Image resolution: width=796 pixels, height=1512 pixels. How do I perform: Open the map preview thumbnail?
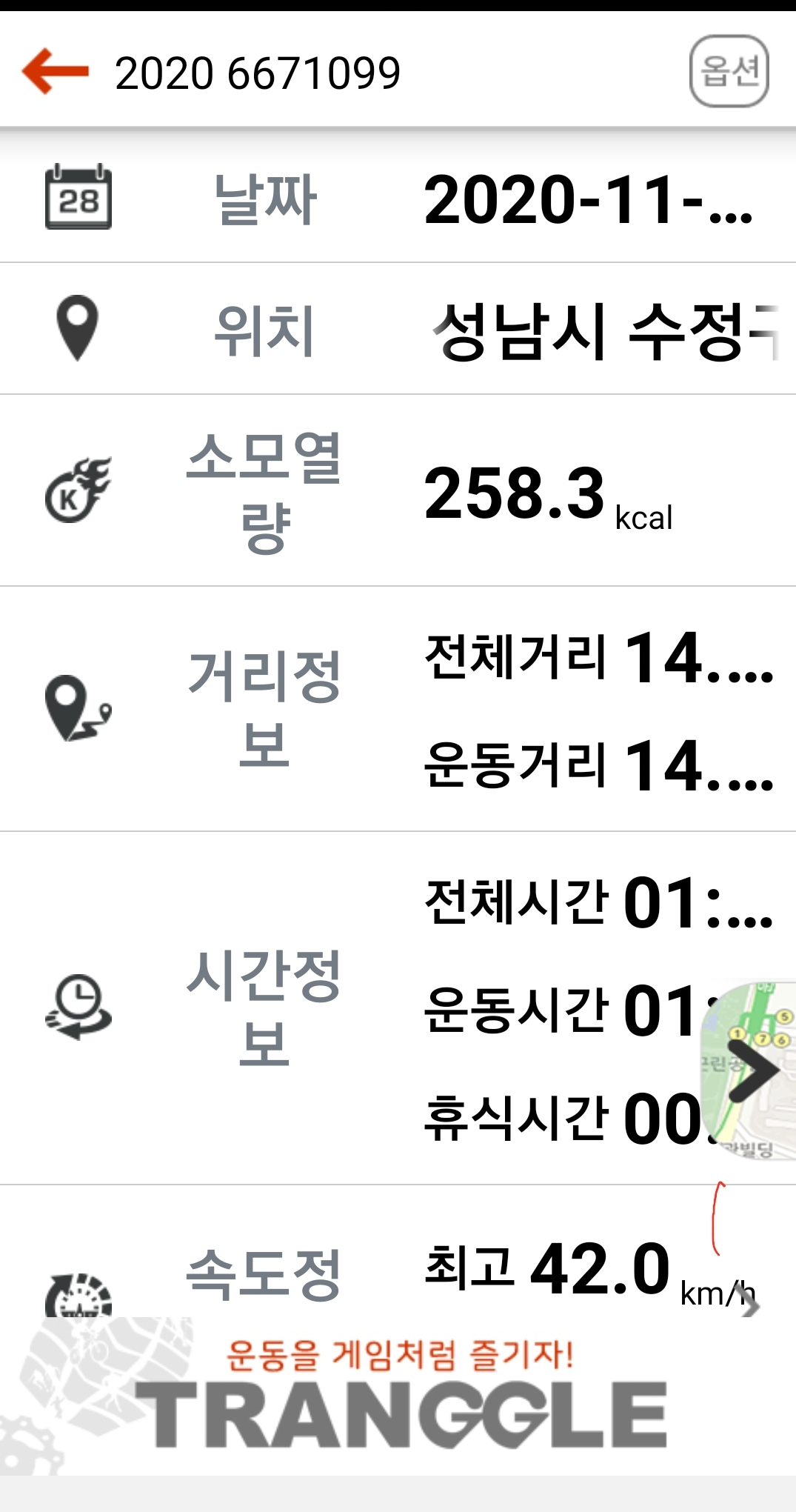[x=749, y=1070]
